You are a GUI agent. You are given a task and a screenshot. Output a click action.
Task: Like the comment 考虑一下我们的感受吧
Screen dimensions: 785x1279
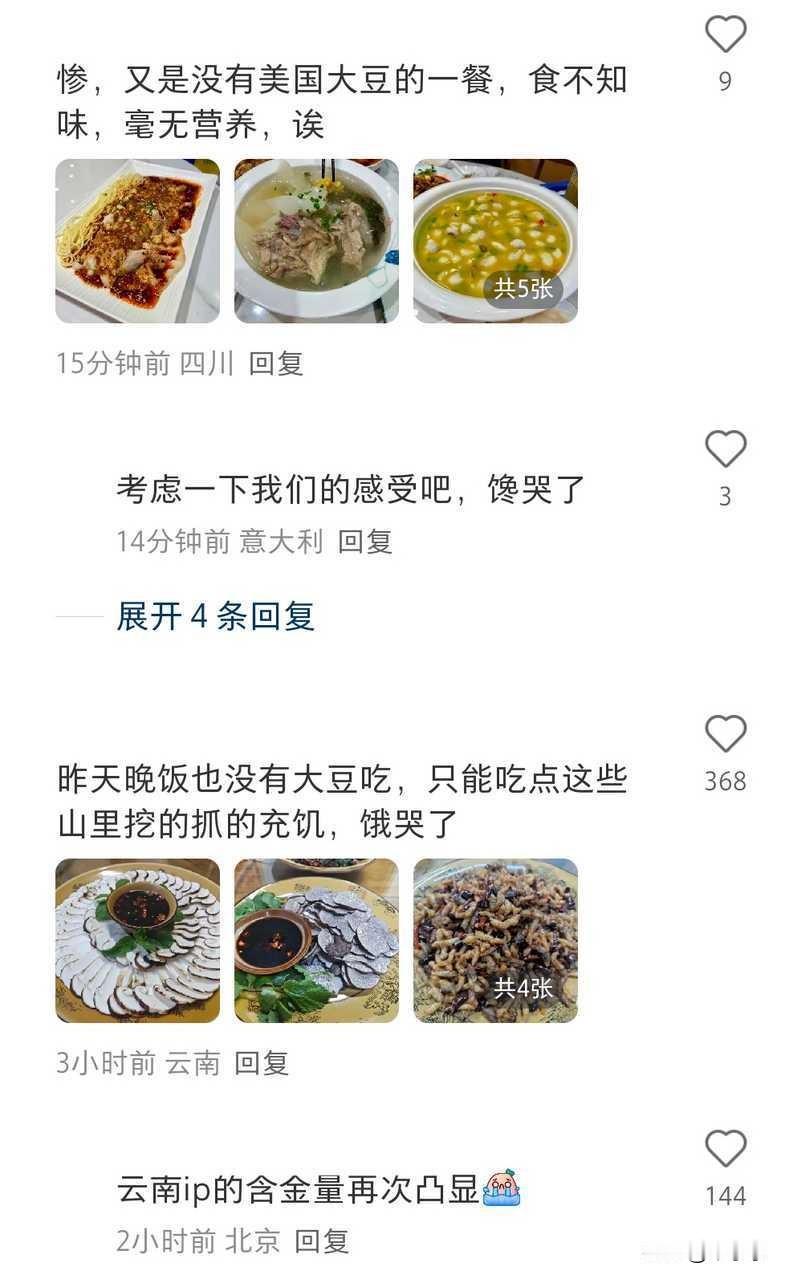[x=725, y=450]
